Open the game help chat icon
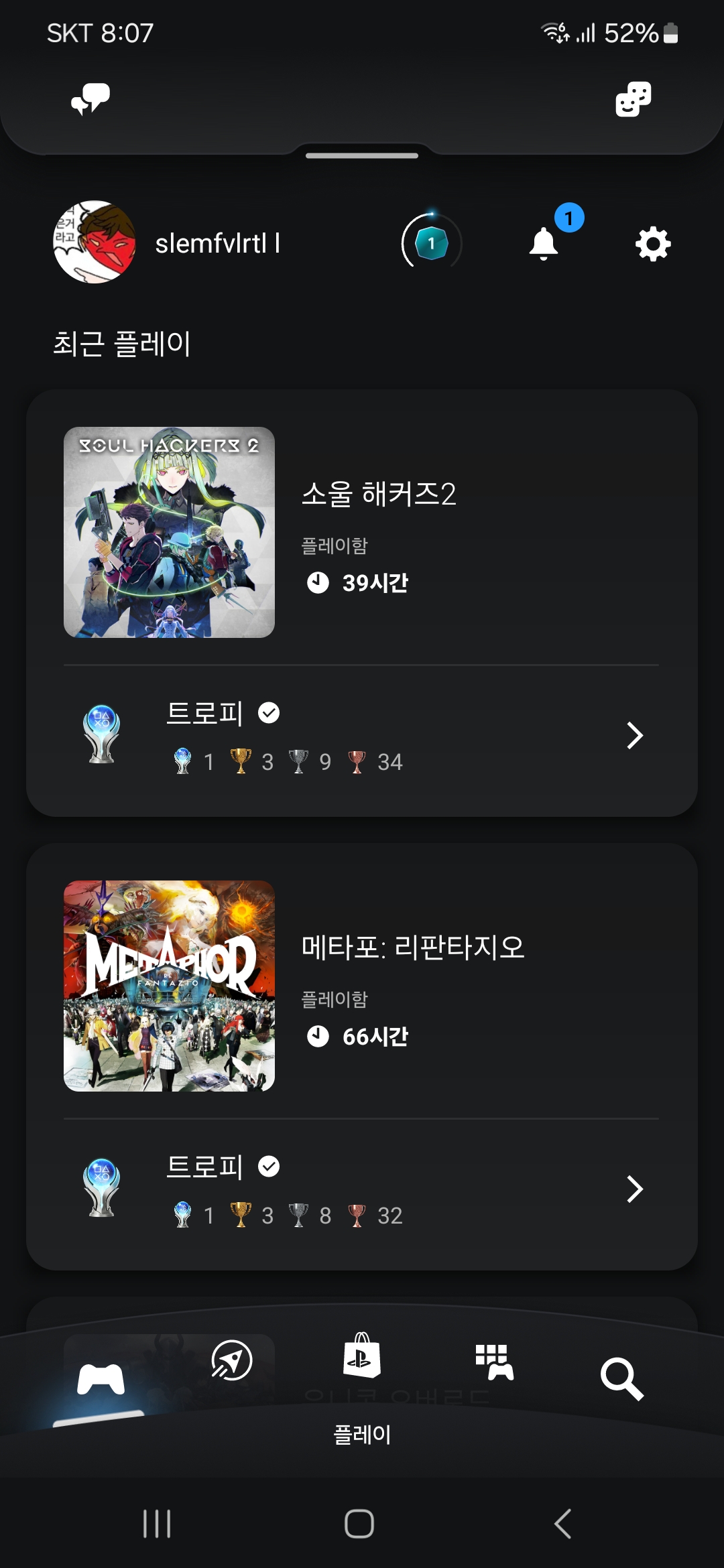This screenshot has height=1568, width=724. [90, 99]
